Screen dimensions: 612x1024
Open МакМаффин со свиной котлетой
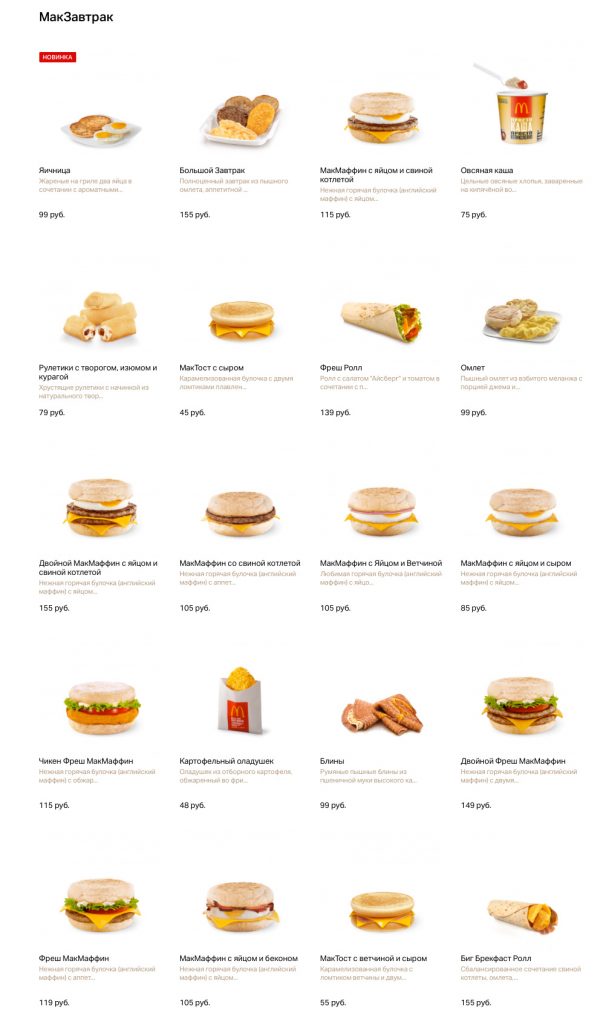pyautogui.click(x=240, y=512)
